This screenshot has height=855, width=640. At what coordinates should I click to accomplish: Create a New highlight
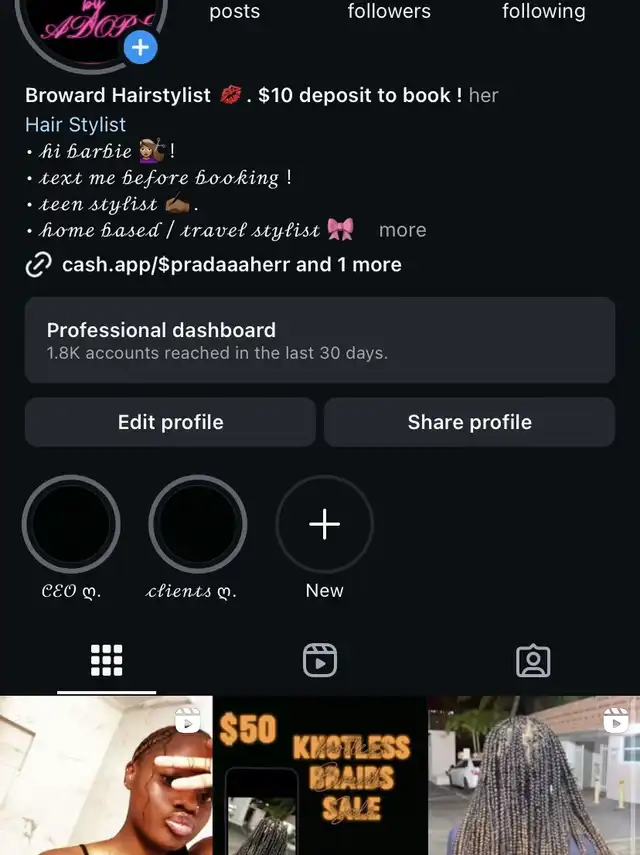click(x=324, y=525)
